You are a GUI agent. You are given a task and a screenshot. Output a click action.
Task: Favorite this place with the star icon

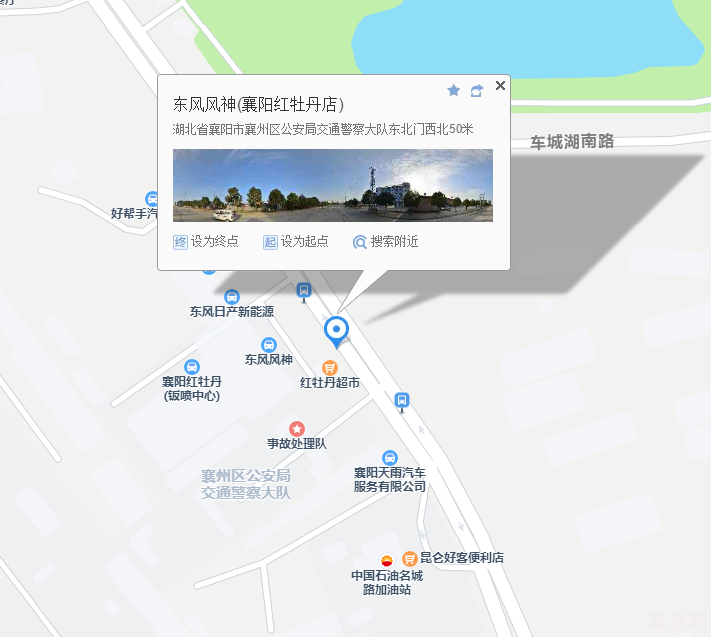click(453, 91)
